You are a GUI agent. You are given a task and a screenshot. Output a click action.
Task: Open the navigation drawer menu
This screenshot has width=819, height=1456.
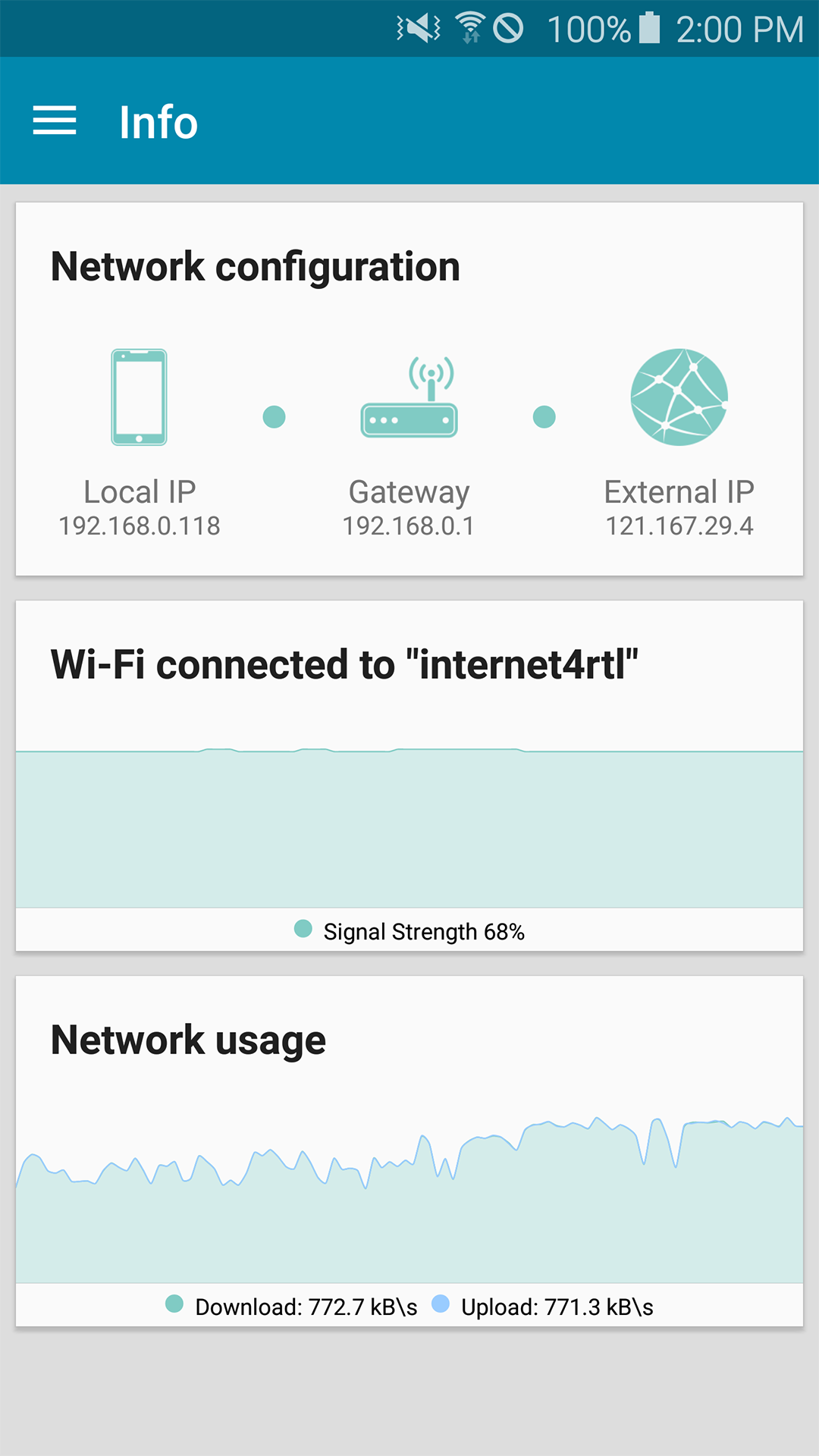(x=54, y=121)
